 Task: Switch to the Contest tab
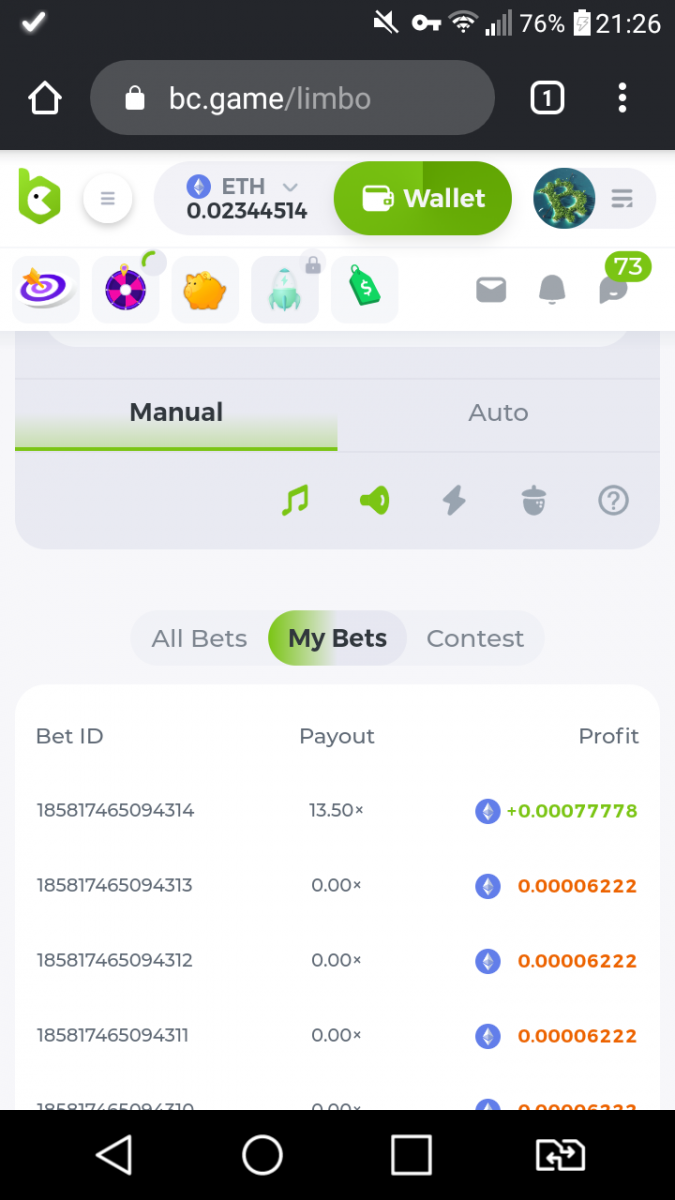[475, 638]
